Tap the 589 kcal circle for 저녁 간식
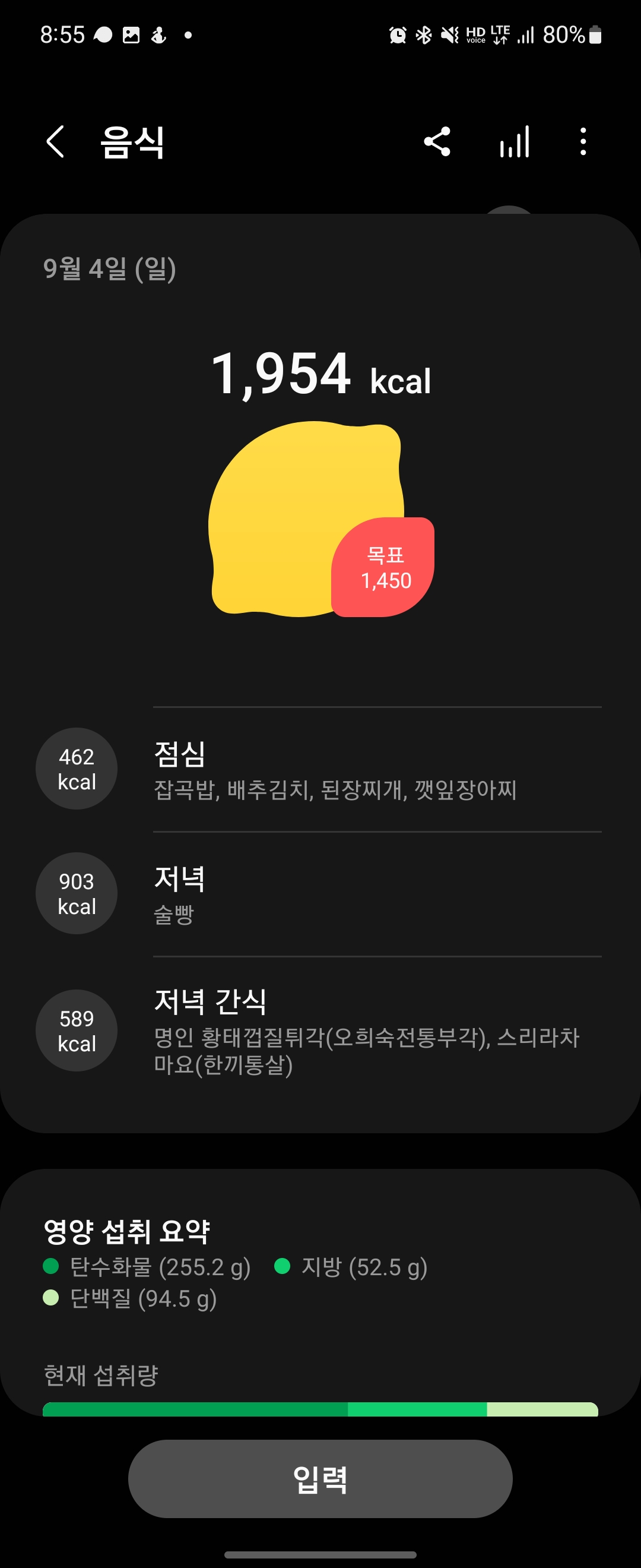This screenshot has width=641, height=1568. click(x=75, y=1030)
